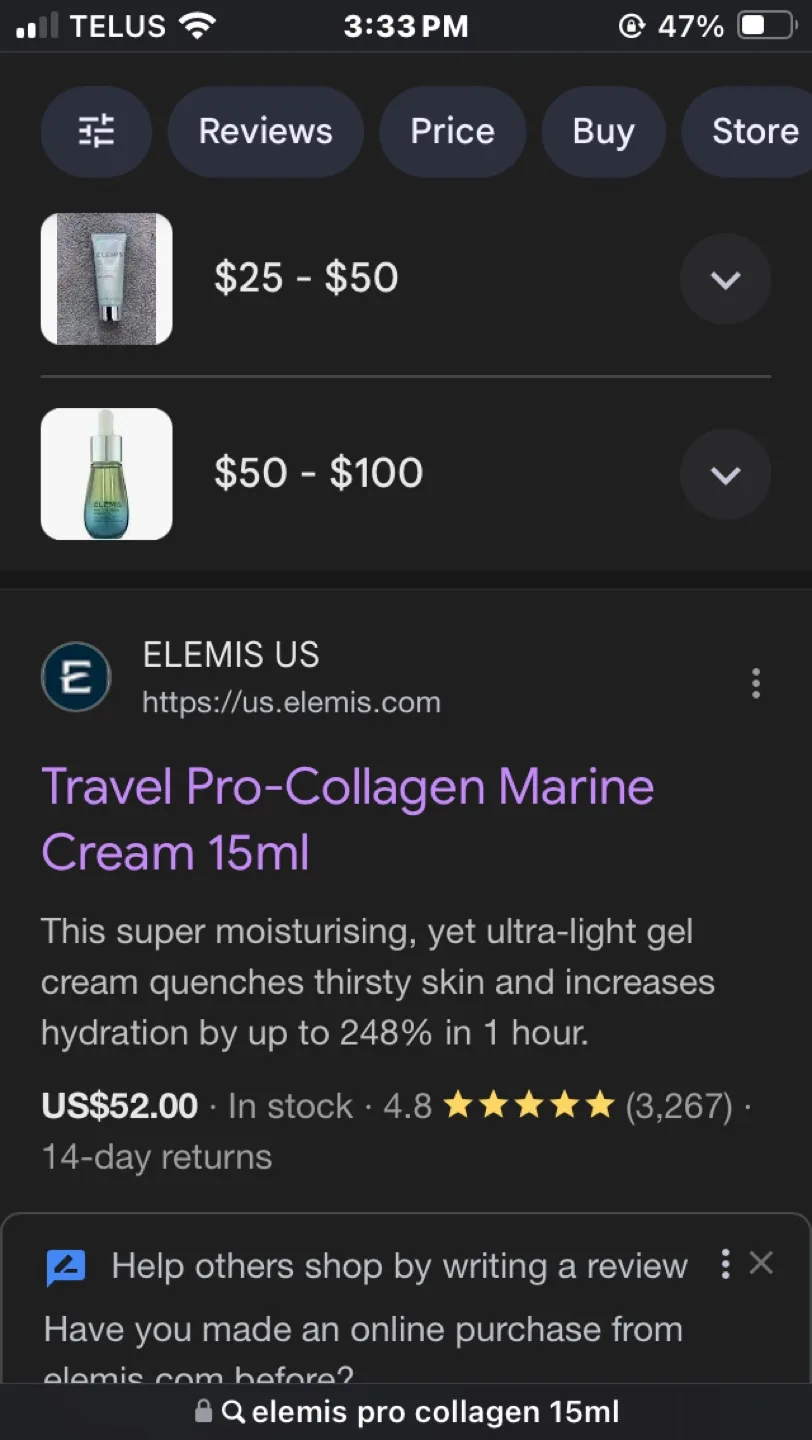This screenshot has width=812, height=1440.
Task: Click the green serum bottle thumbnail
Action: click(x=106, y=473)
